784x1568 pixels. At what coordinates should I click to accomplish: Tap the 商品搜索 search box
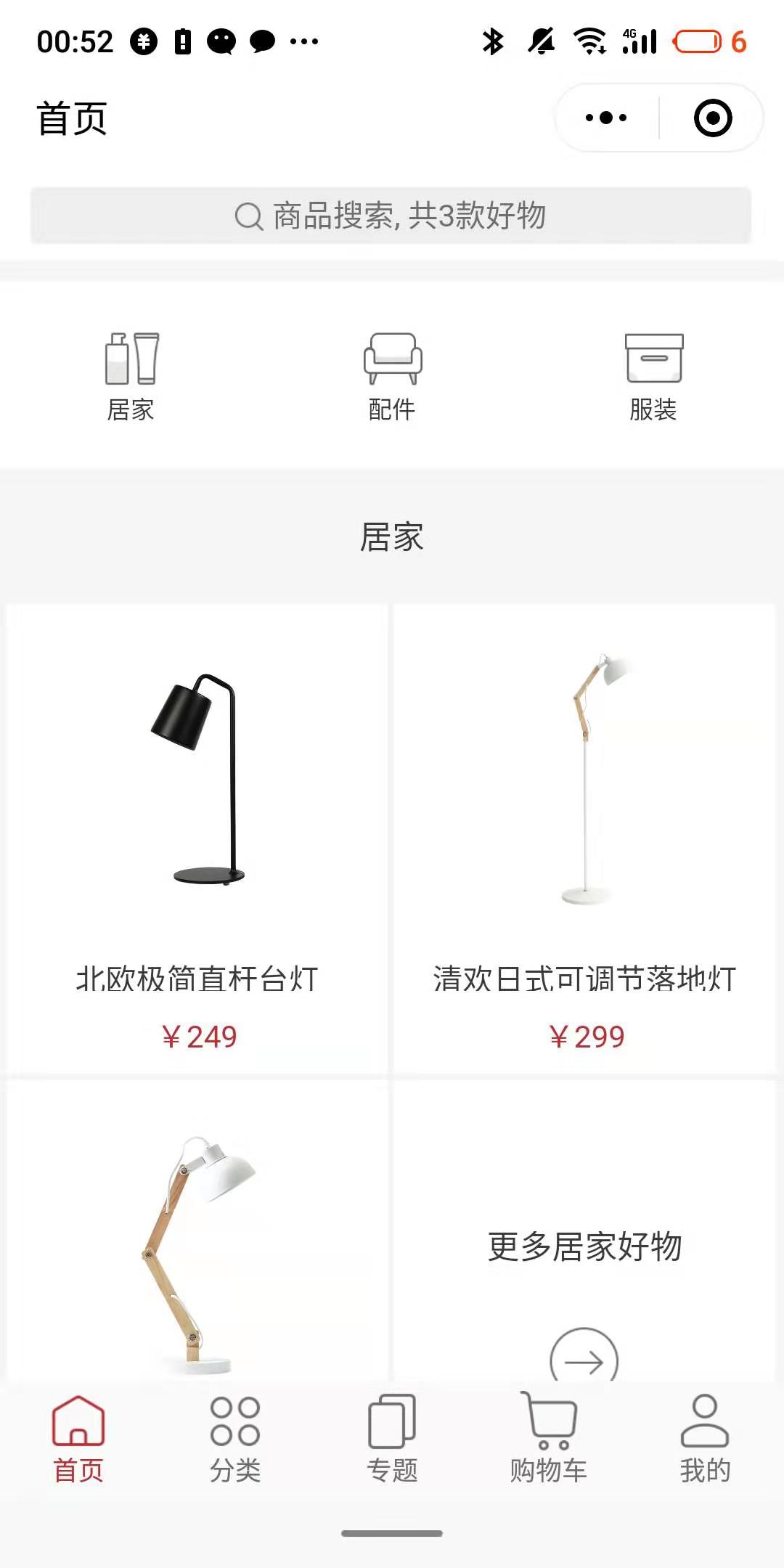[x=391, y=216]
